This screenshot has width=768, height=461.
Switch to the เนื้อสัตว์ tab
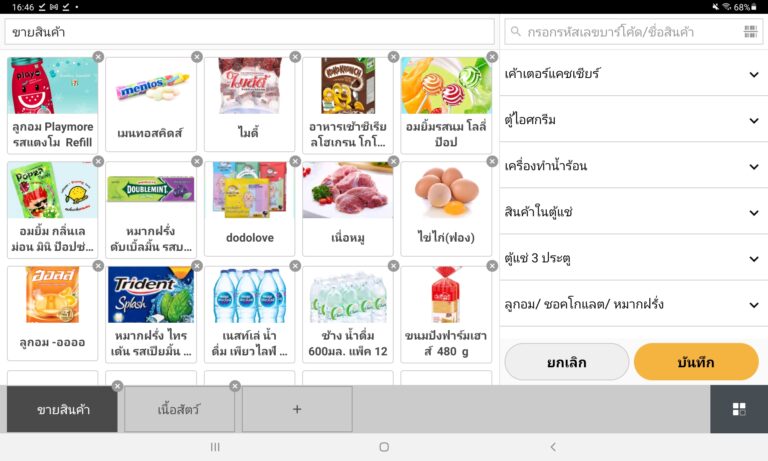(x=180, y=409)
